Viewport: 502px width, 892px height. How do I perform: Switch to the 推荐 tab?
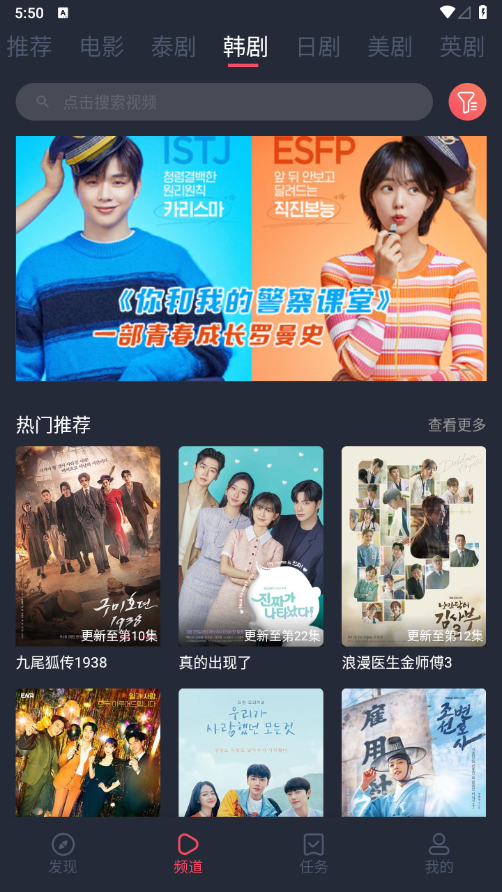tap(29, 47)
